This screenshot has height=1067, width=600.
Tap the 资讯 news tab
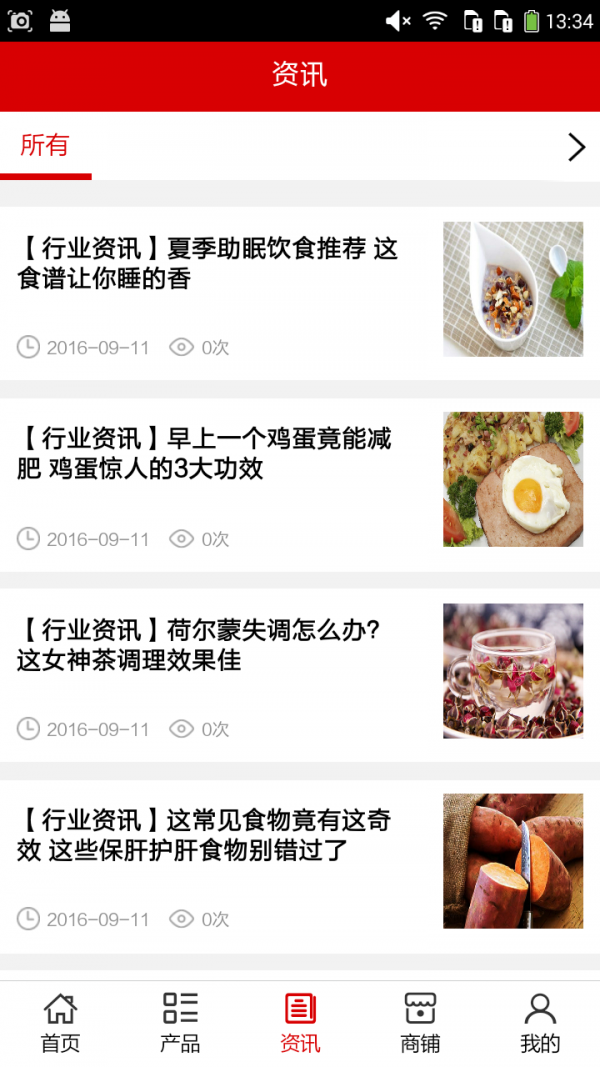300,1023
